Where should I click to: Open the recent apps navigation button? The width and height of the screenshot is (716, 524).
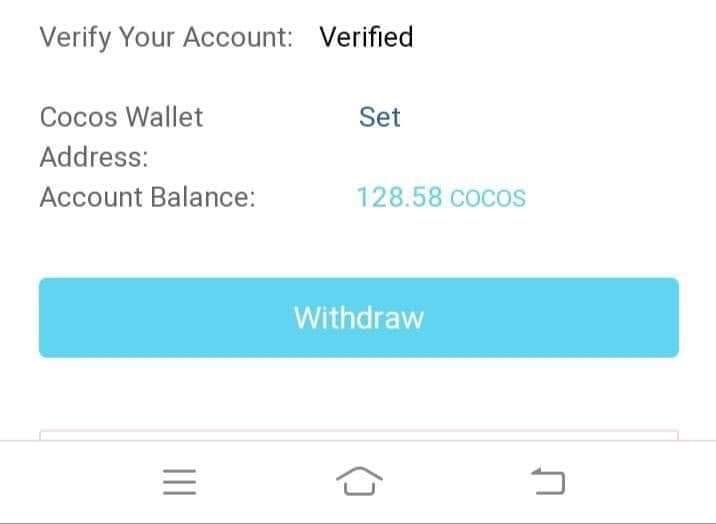click(x=179, y=483)
